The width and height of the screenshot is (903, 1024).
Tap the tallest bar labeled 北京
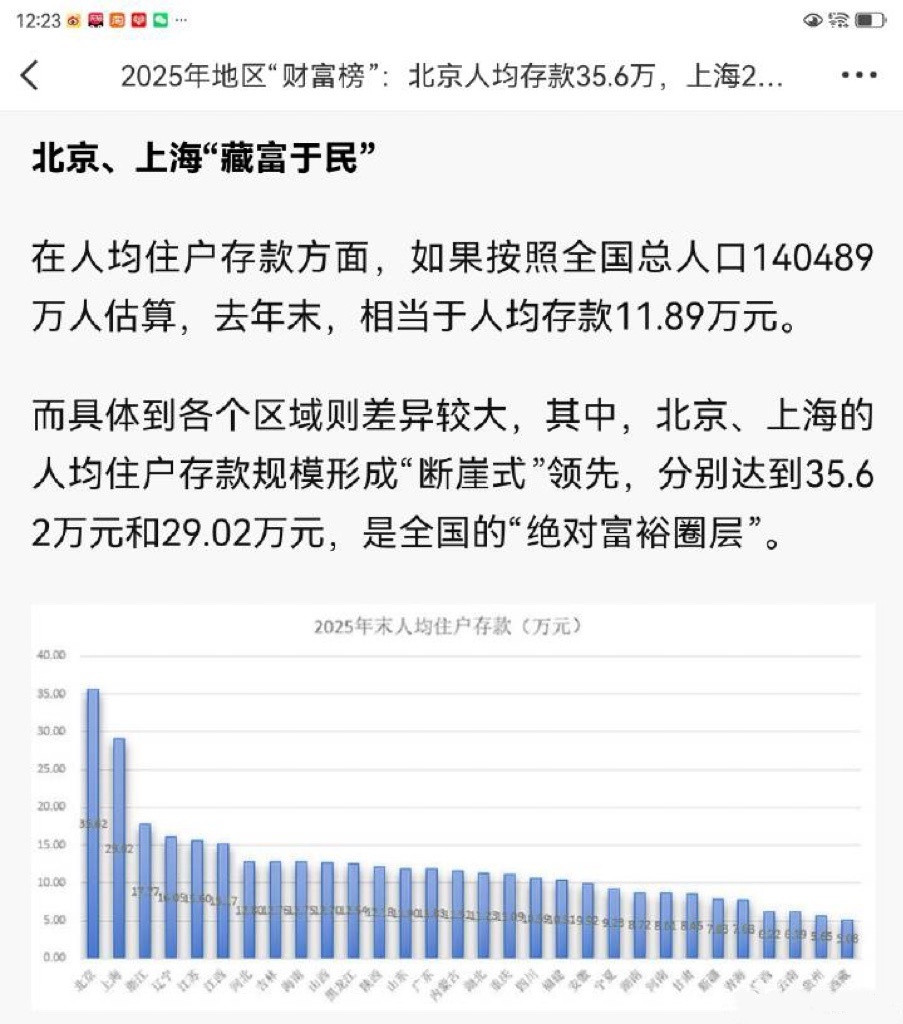(91, 820)
